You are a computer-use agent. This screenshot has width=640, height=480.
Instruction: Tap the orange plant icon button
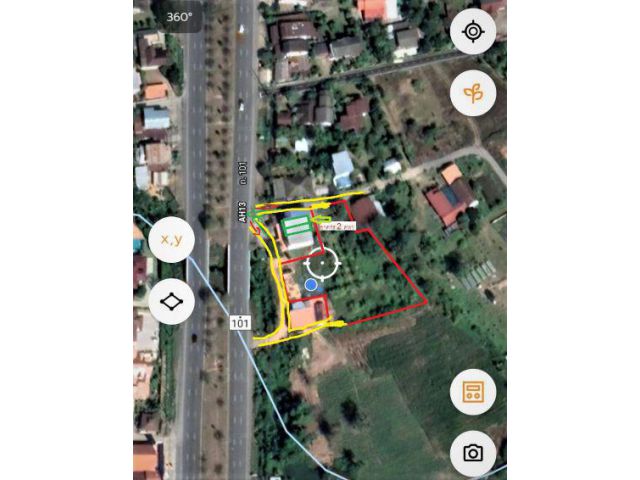[x=472, y=93]
